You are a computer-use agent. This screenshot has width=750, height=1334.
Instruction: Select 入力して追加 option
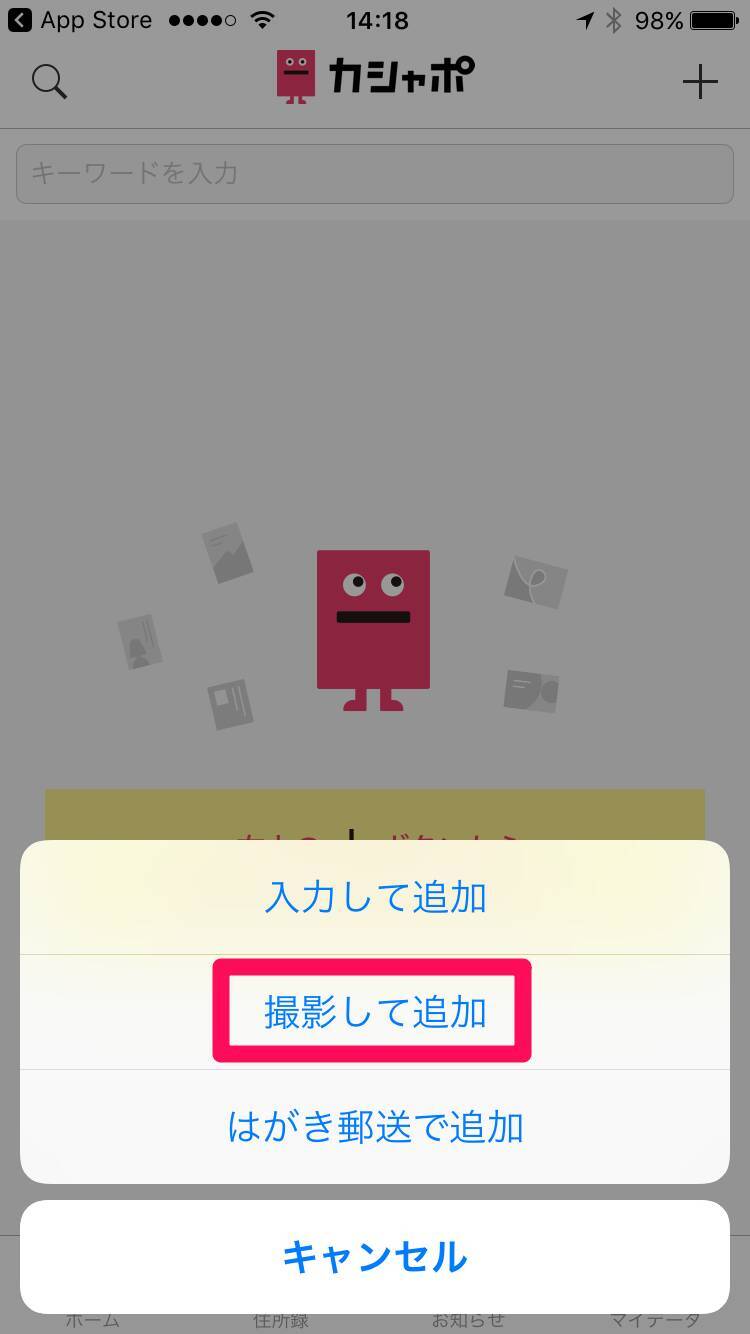375,897
